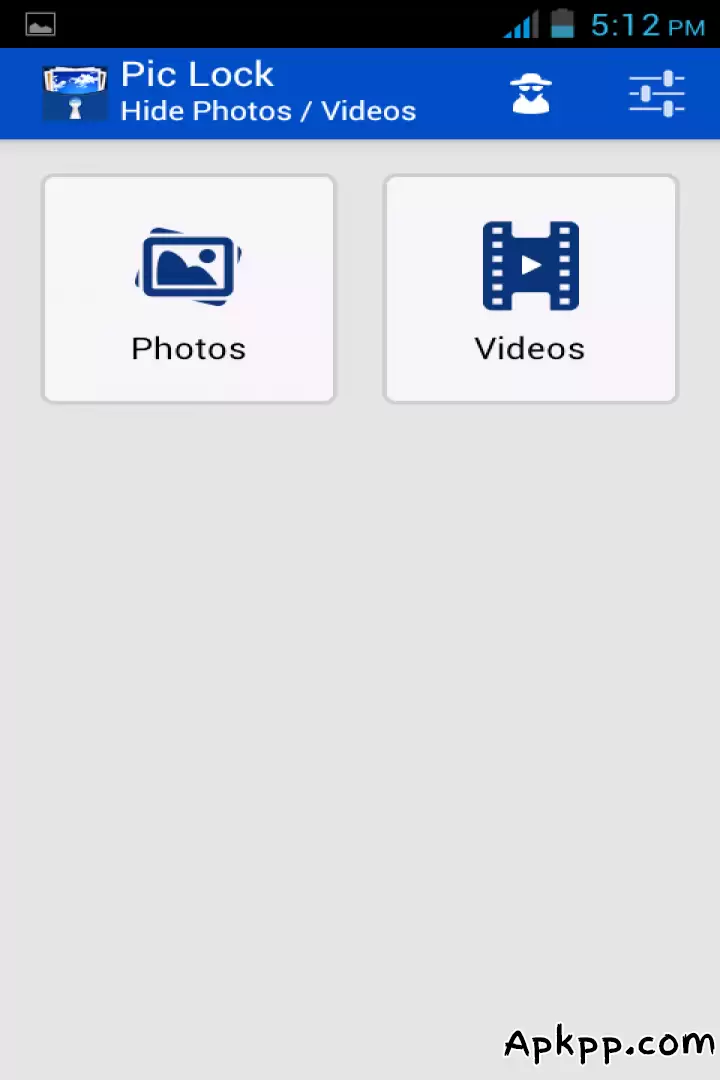Select the Pic Lock title bar heading
720x1080 pixels.
click(197, 73)
